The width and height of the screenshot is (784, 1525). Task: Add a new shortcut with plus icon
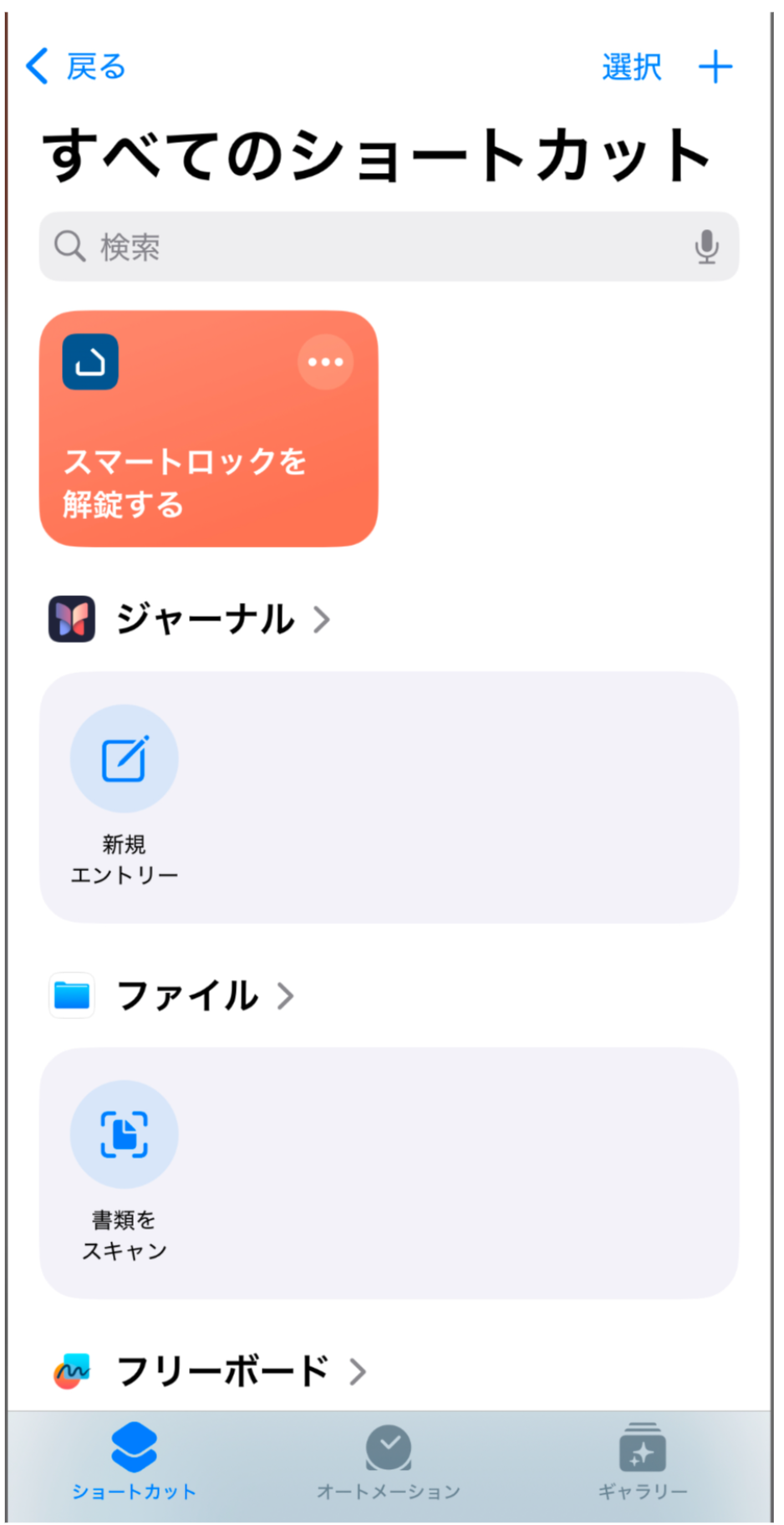715,67
